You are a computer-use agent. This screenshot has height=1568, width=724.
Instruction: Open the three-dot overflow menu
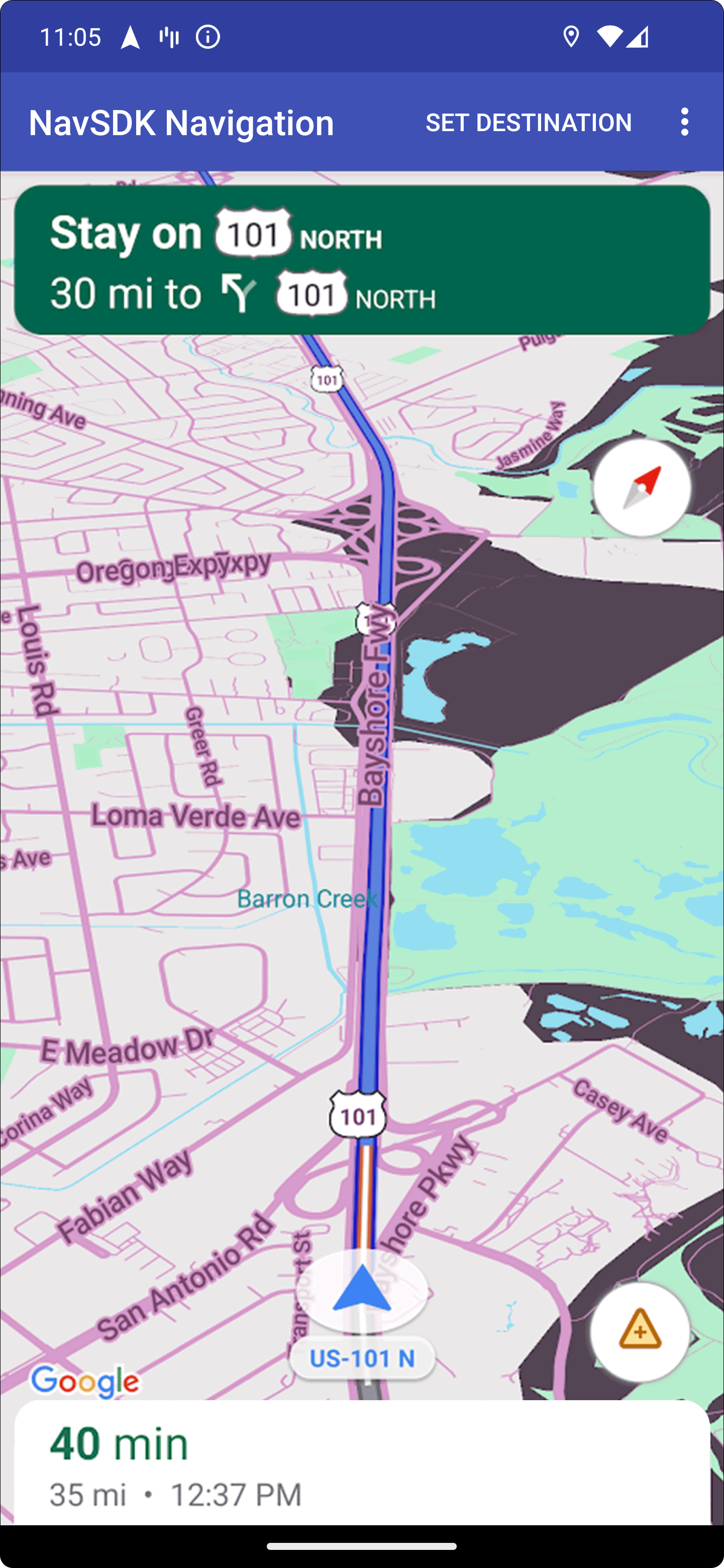click(684, 122)
